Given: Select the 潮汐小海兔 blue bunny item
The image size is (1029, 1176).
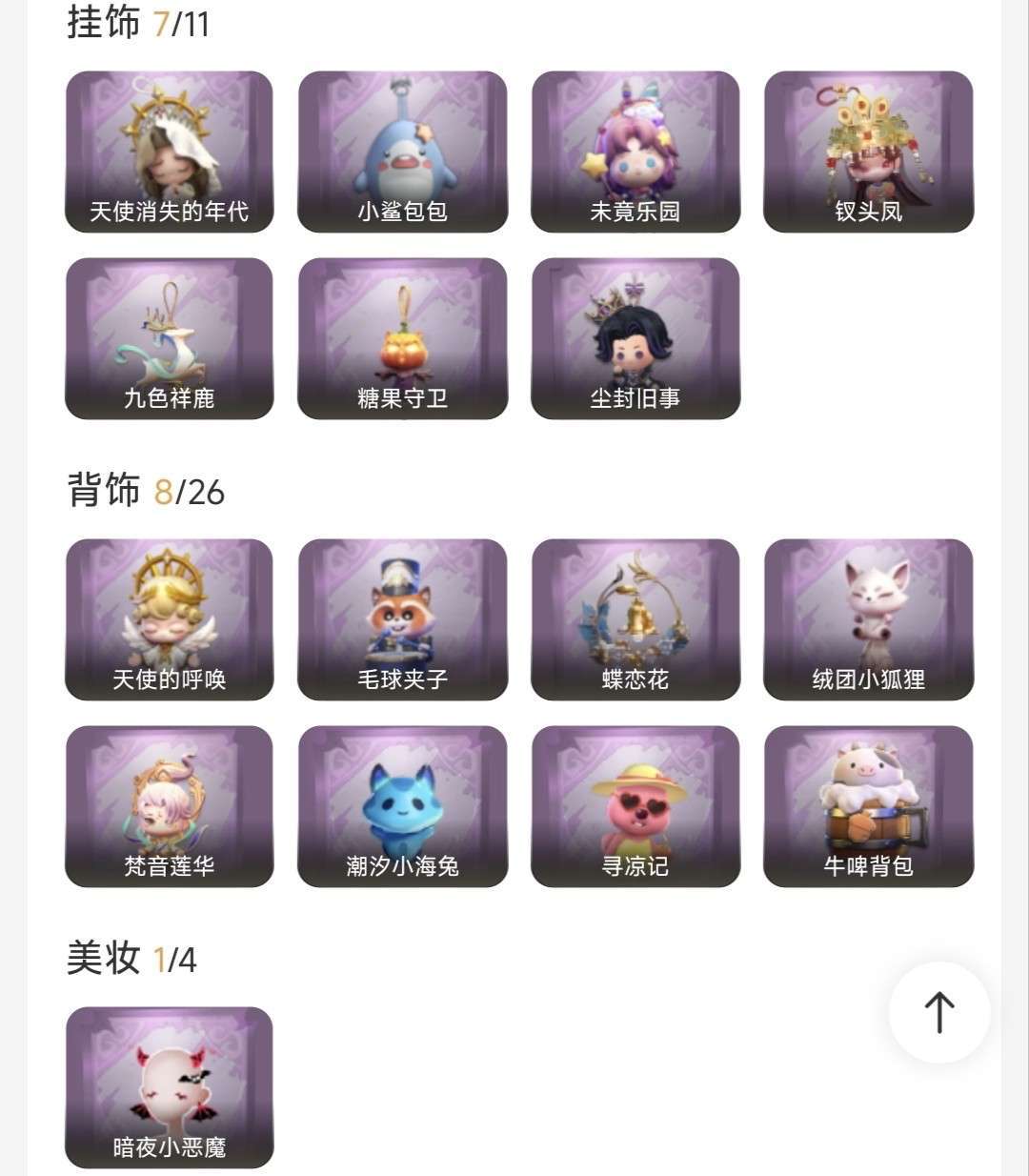Looking at the screenshot, I should point(401,805).
